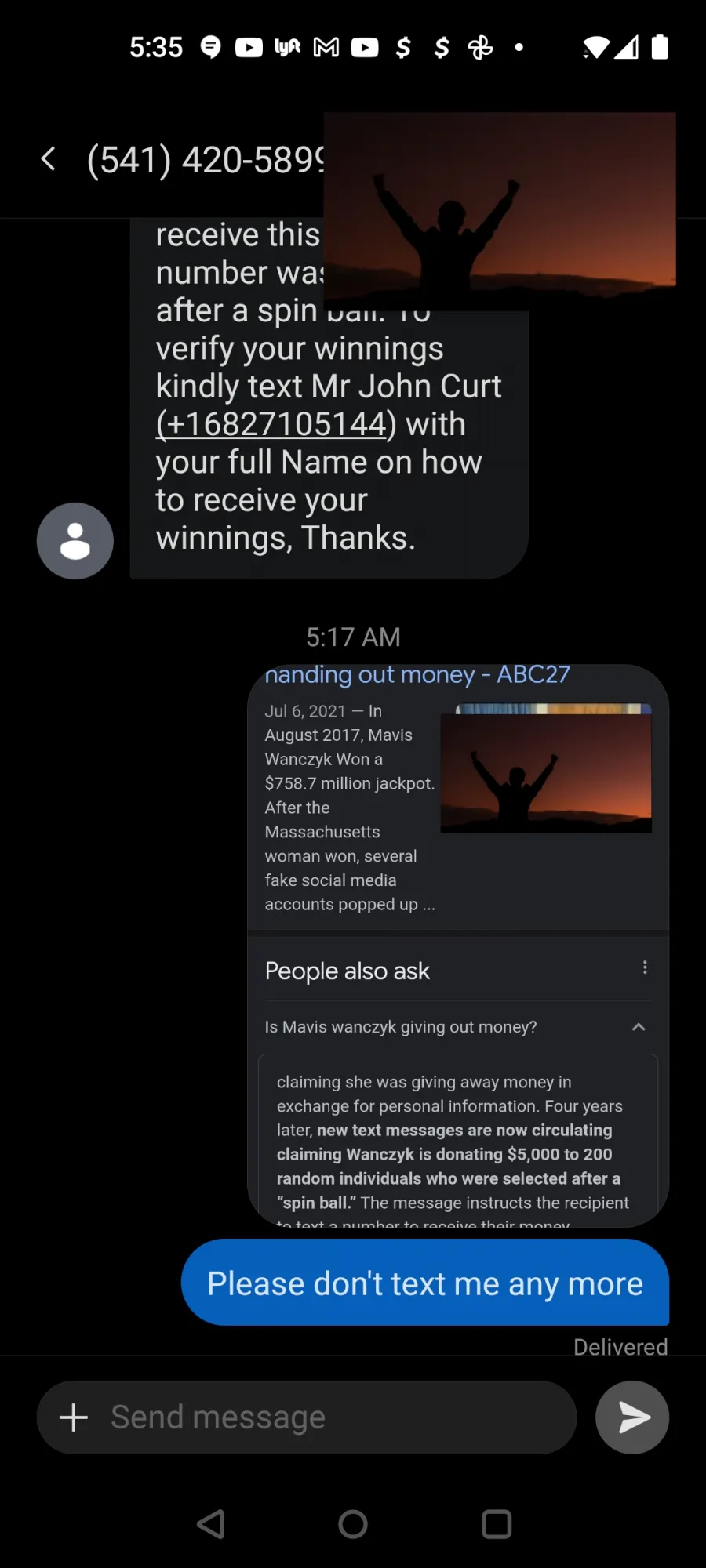The width and height of the screenshot is (706, 1568).
Task: Go back to the conversations list
Action: tap(49, 159)
